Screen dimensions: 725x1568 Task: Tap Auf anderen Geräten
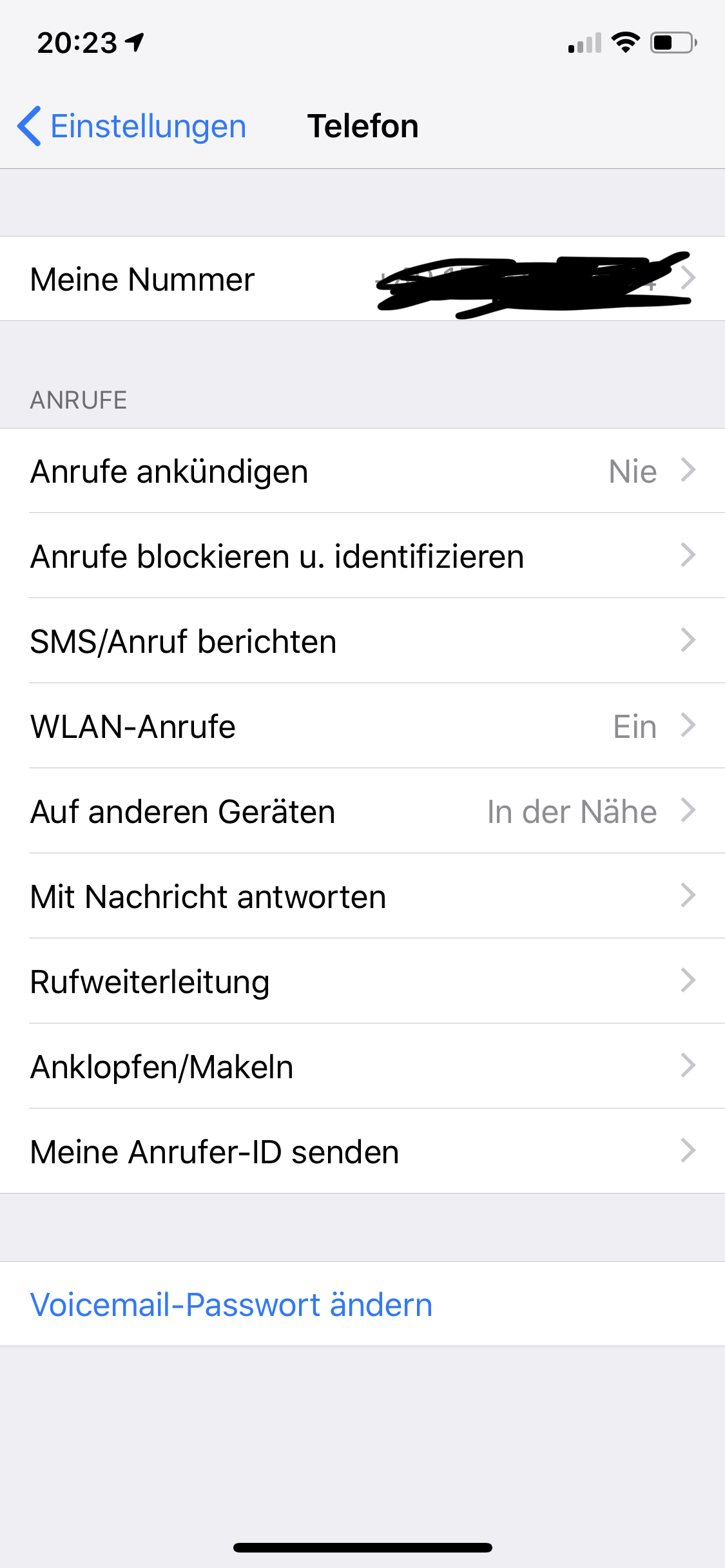click(362, 811)
